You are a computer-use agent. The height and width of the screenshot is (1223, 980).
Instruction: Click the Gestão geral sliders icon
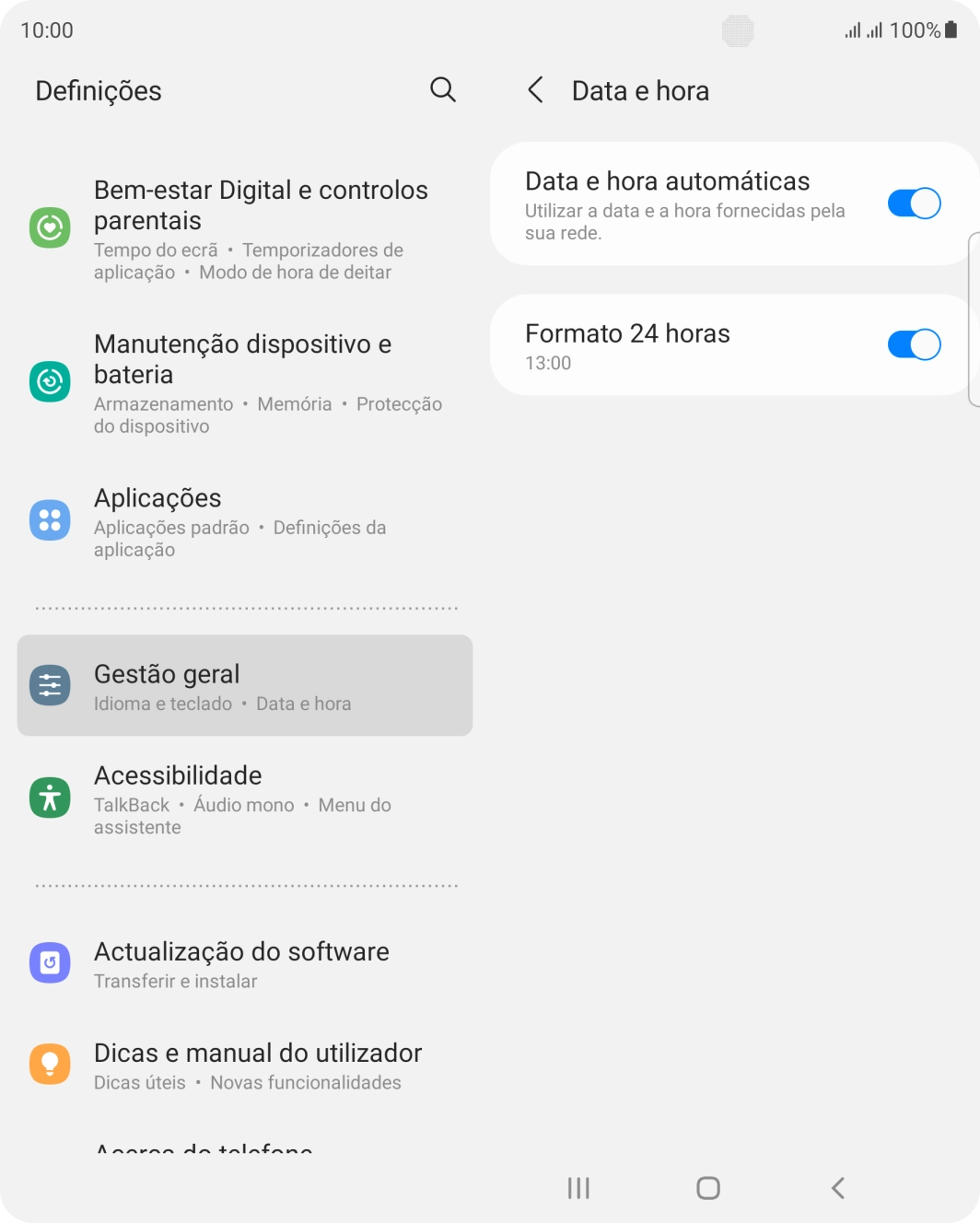51,685
